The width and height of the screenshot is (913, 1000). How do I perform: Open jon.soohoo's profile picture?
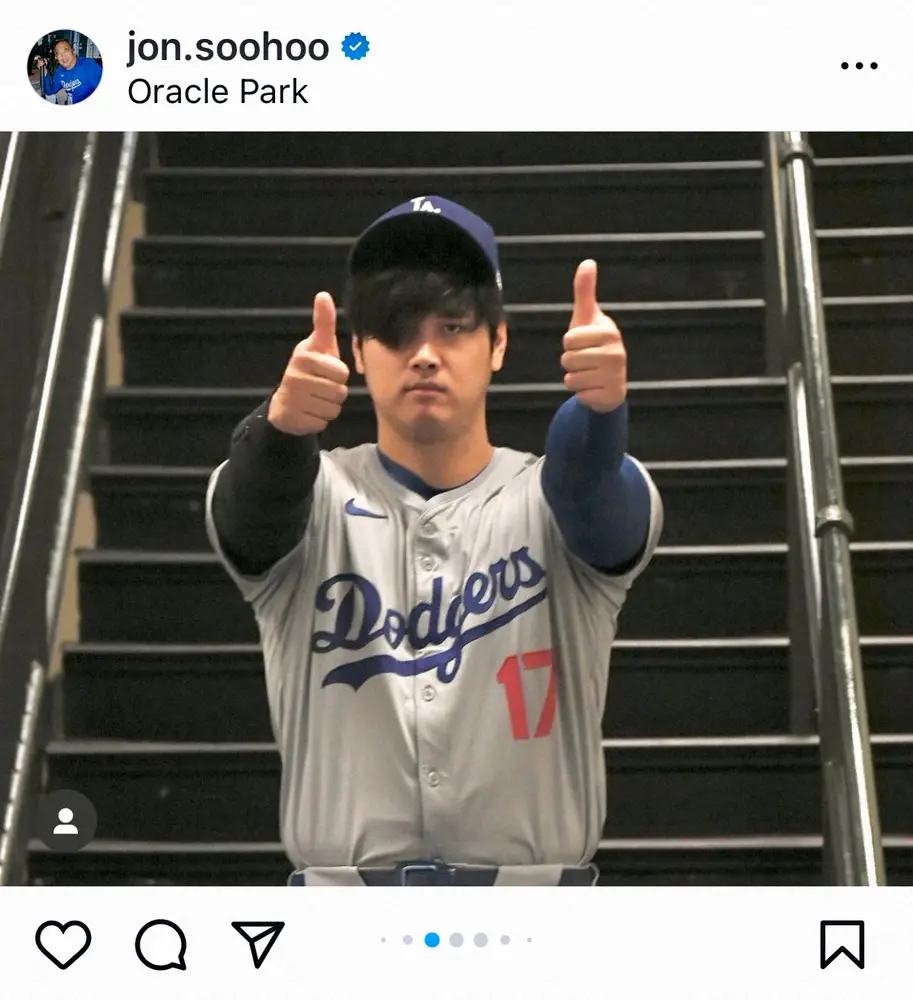click(64, 67)
